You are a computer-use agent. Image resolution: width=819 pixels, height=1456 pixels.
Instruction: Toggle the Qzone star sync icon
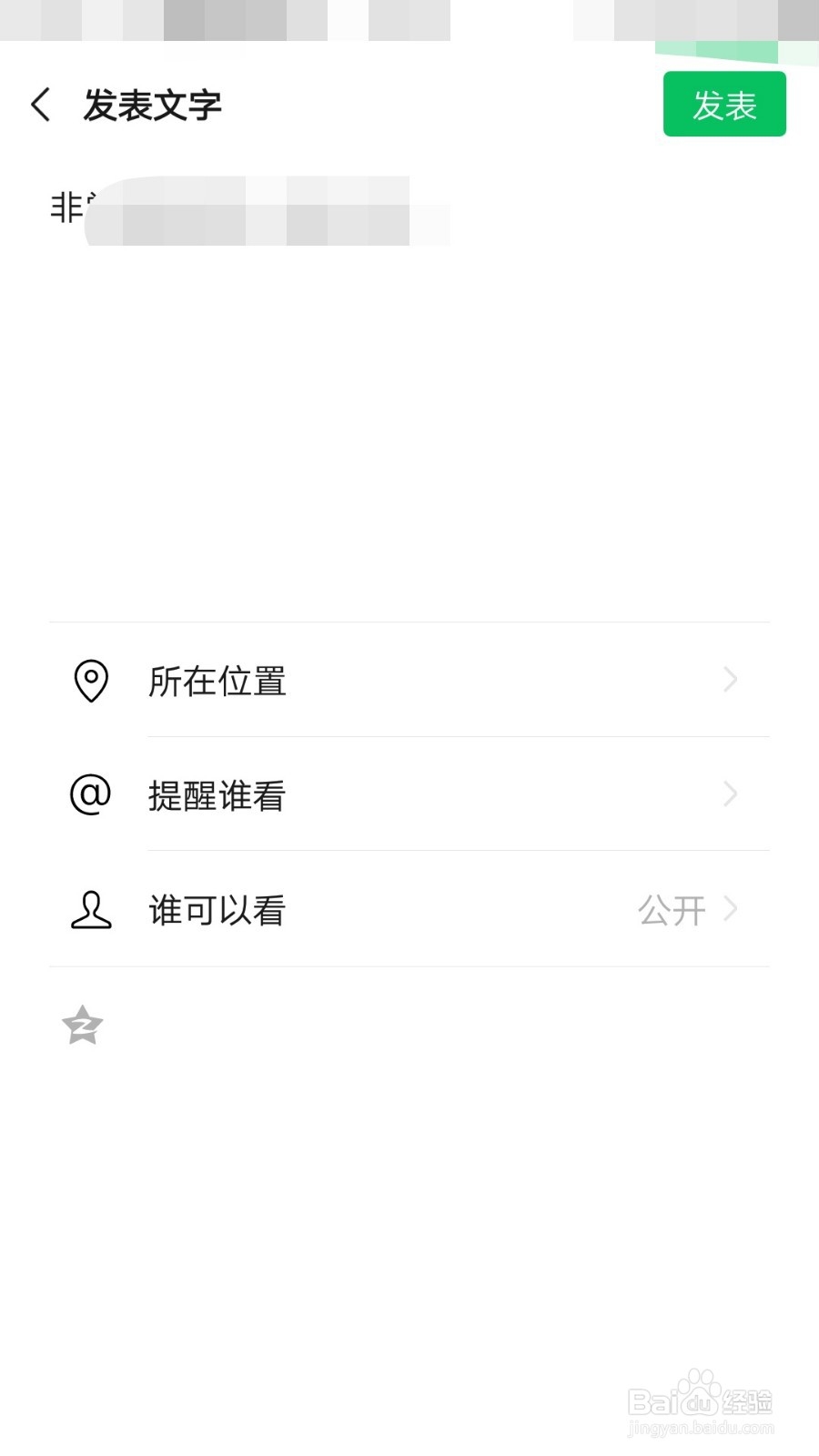pos(83,1026)
